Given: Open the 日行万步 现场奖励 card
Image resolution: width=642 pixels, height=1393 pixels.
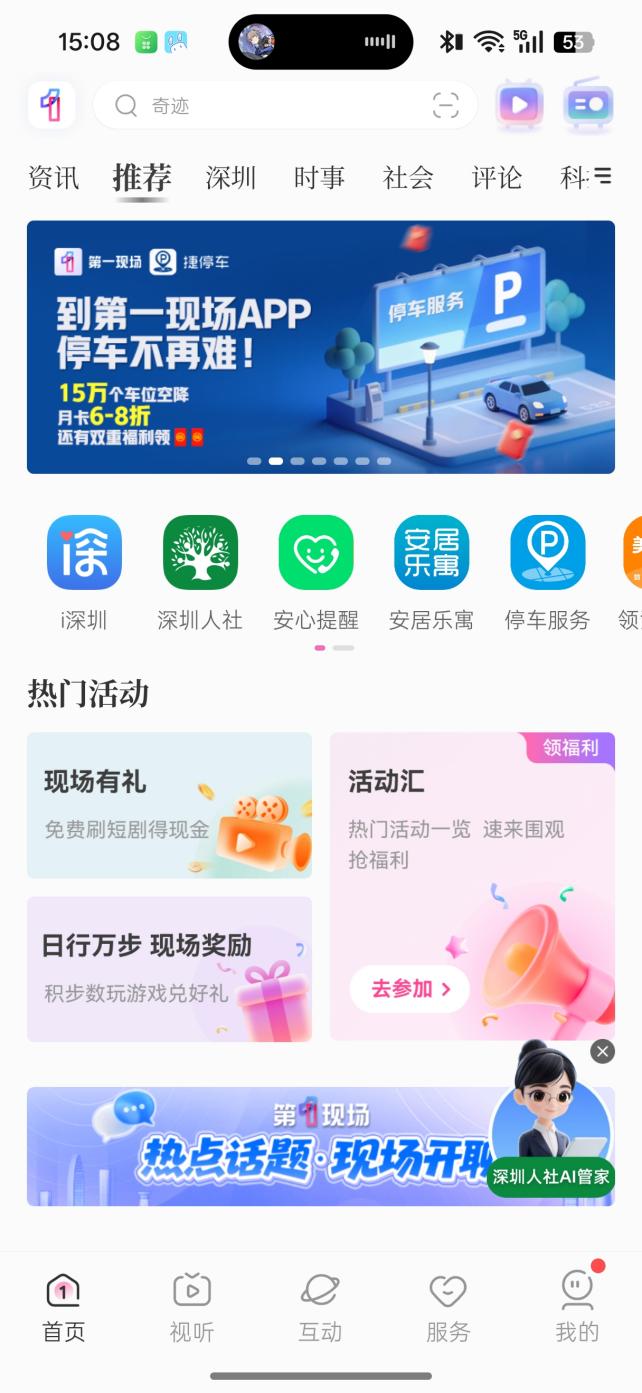Looking at the screenshot, I should (169, 969).
